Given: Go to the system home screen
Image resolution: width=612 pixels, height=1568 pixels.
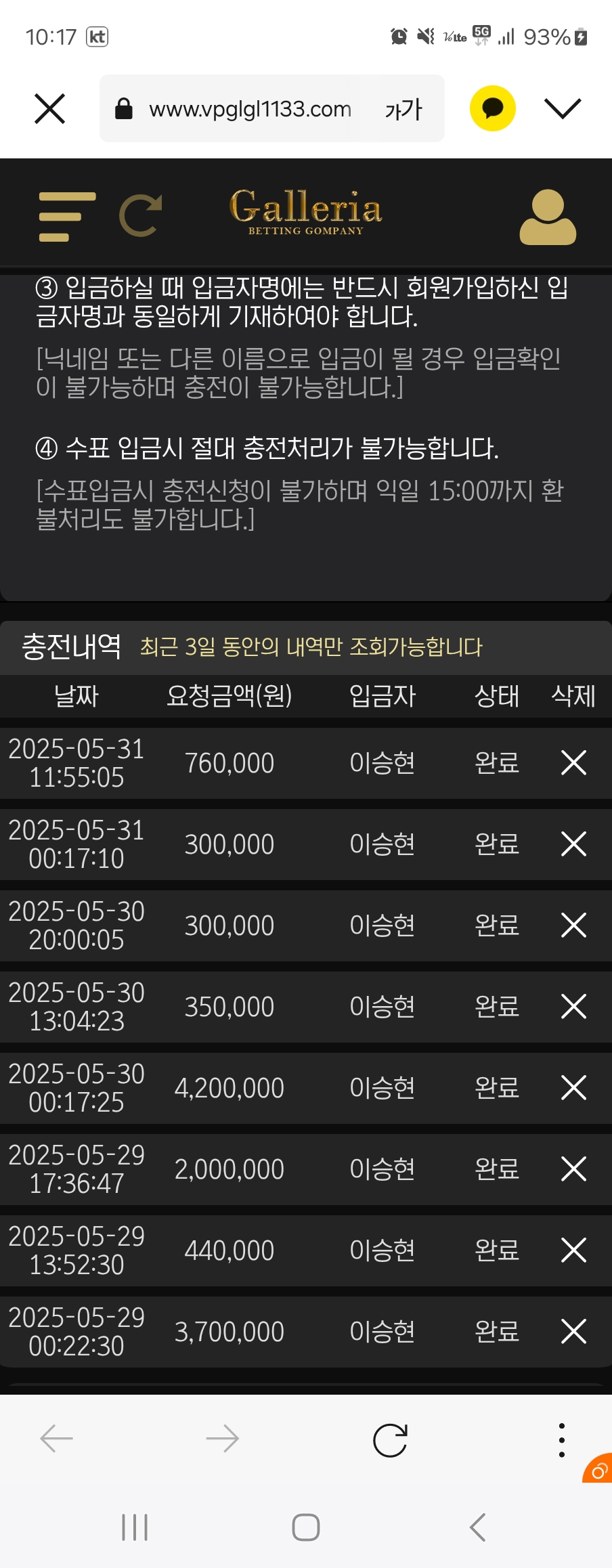Looking at the screenshot, I should pyautogui.click(x=305, y=1527).
